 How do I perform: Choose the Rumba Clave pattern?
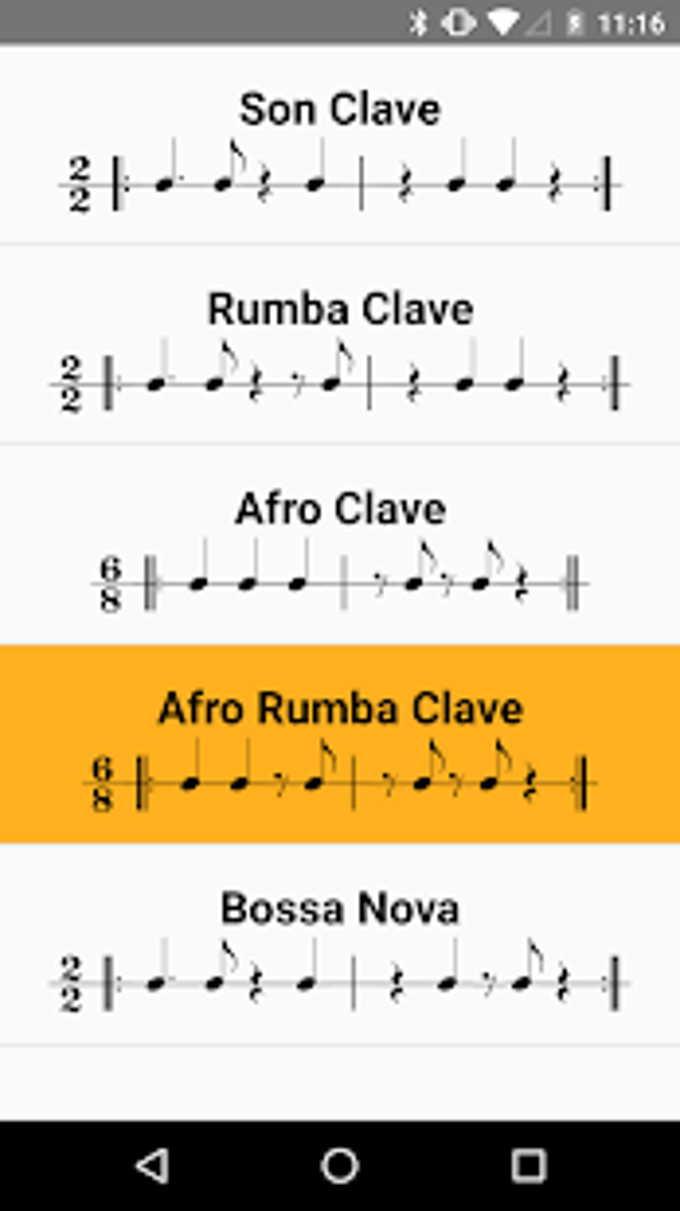tap(340, 344)
